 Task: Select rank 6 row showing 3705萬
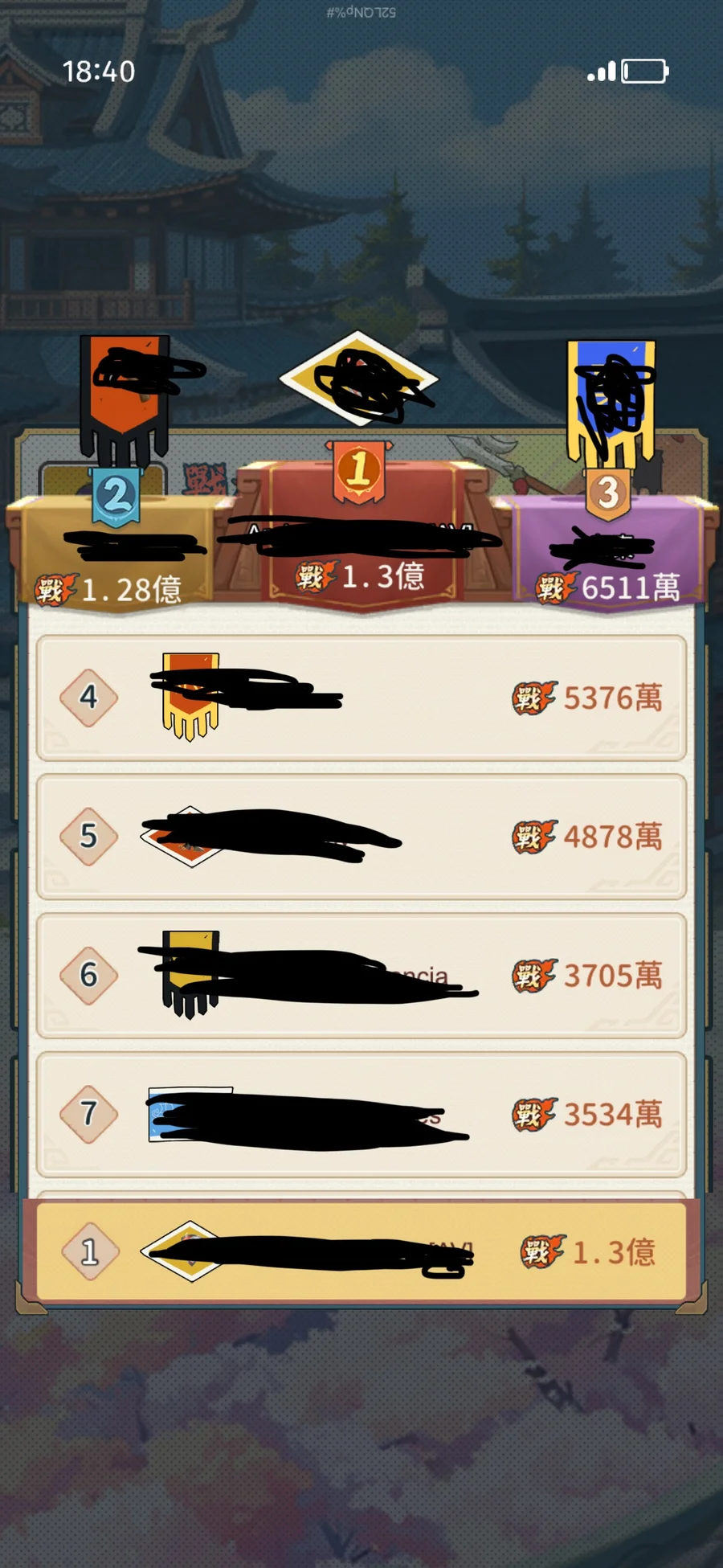pyautogui.click(x=361, y=975)
